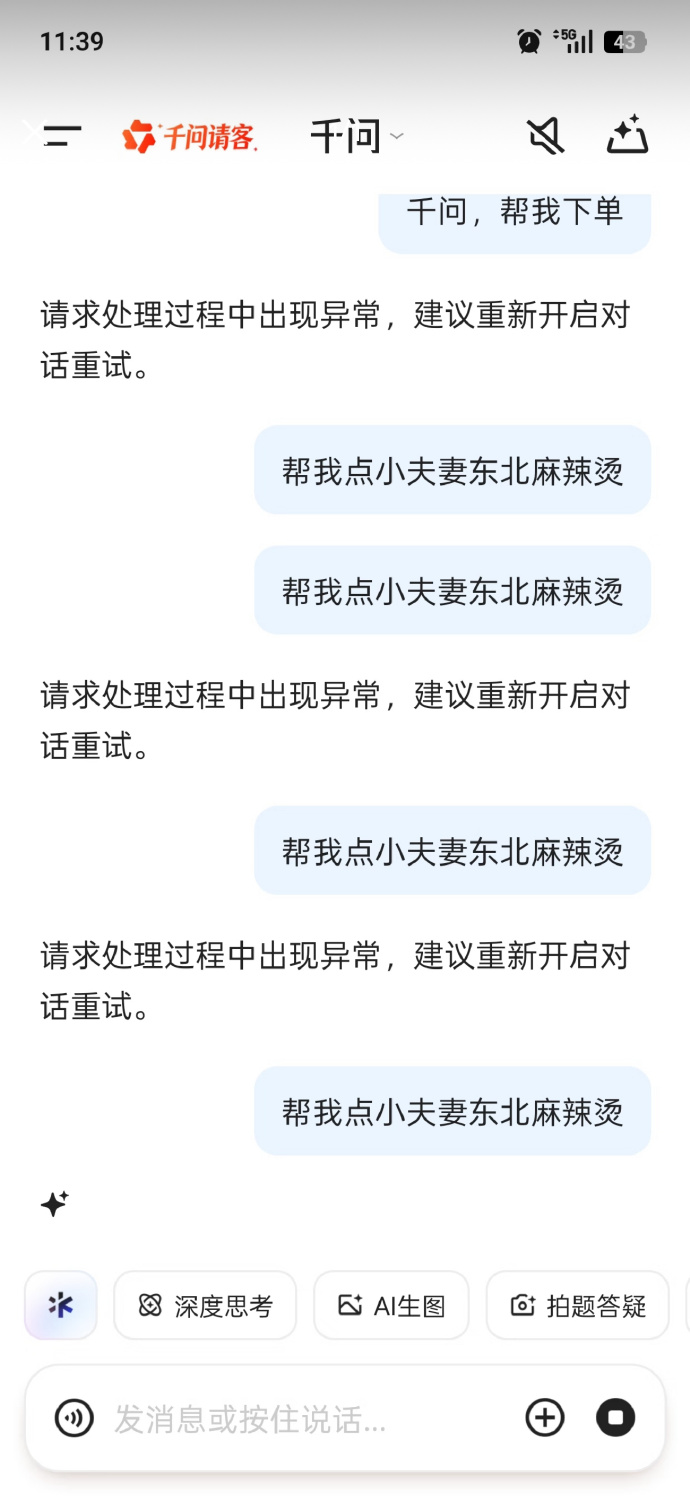
Task: Open the plus attachments menu
Action: point(545,1418)
